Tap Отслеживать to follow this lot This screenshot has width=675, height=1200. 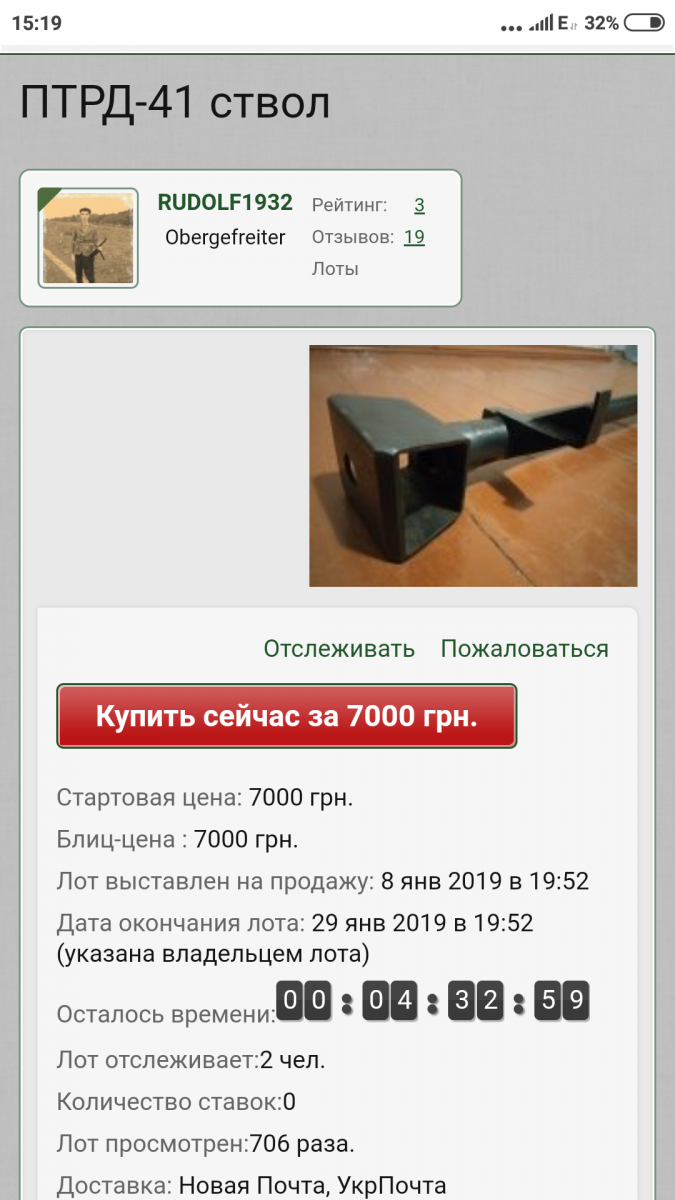click(339, 648)
